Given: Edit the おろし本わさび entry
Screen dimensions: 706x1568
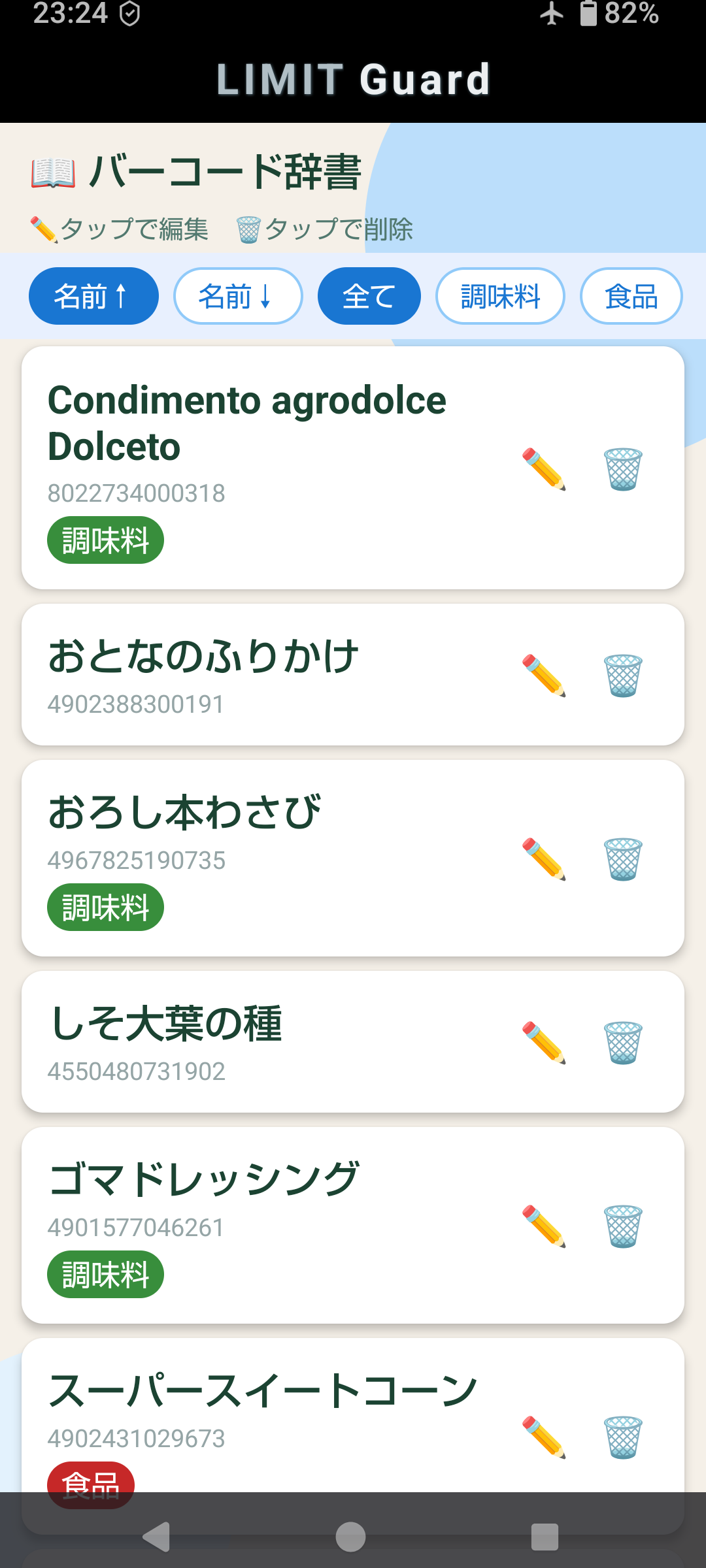Looking at the screenshot, I should 544,858.
